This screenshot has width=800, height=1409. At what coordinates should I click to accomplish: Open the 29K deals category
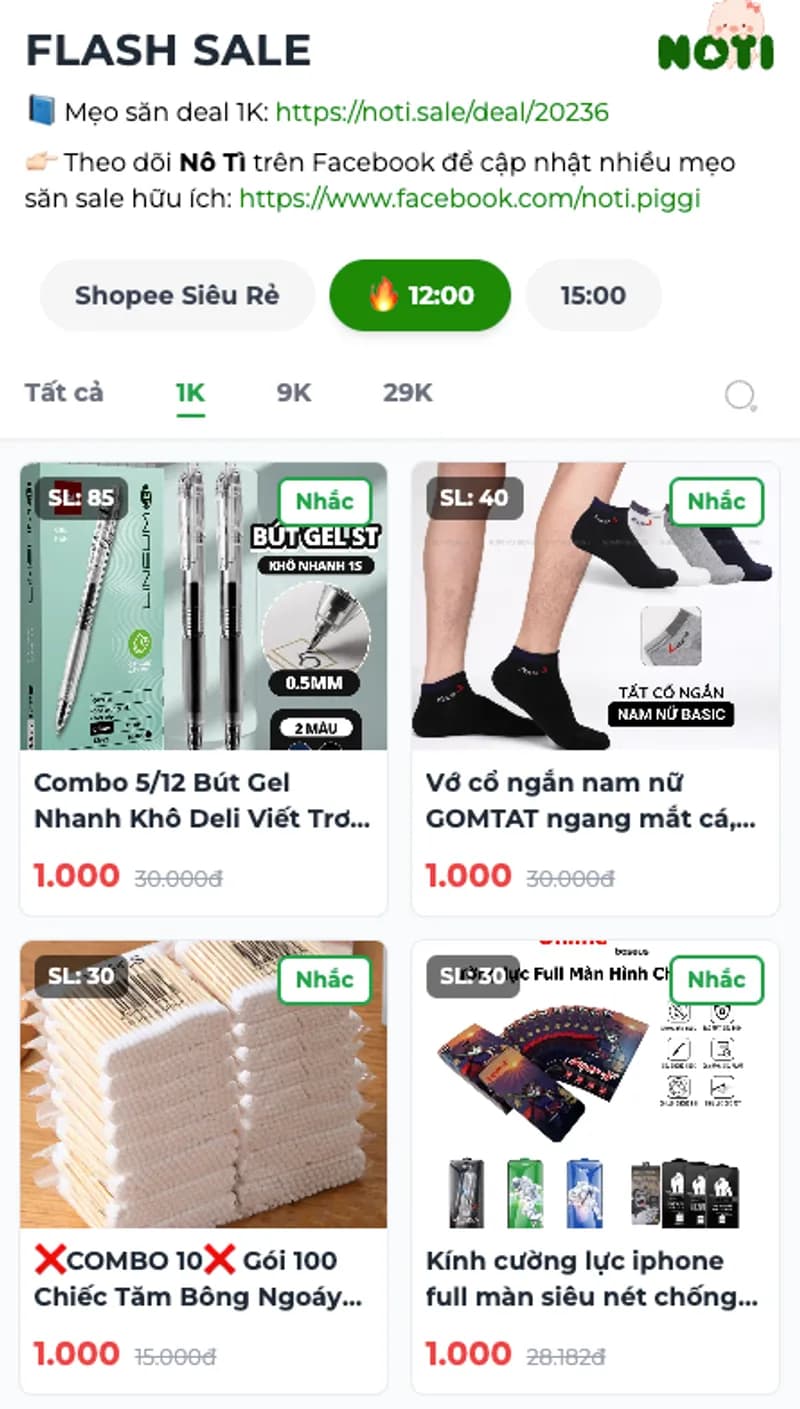coord(405,393)
